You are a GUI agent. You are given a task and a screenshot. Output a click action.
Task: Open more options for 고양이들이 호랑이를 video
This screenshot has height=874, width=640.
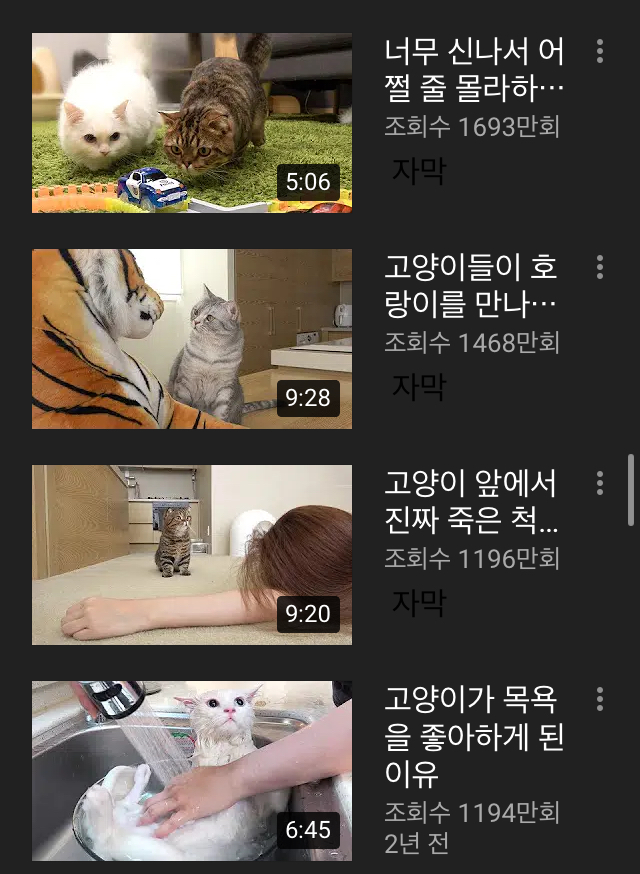click(600, 267)
